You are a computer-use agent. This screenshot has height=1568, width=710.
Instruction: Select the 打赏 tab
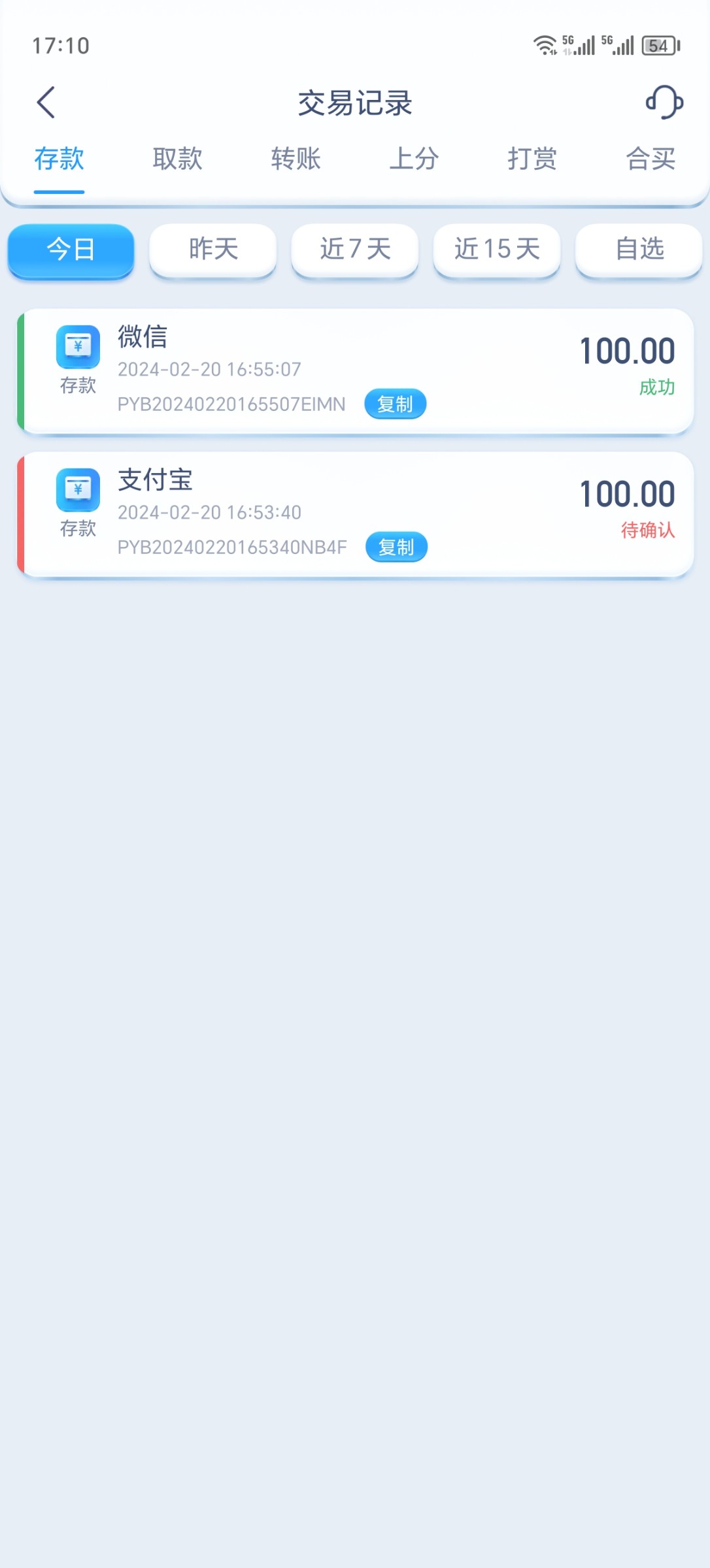coord(532,159)
